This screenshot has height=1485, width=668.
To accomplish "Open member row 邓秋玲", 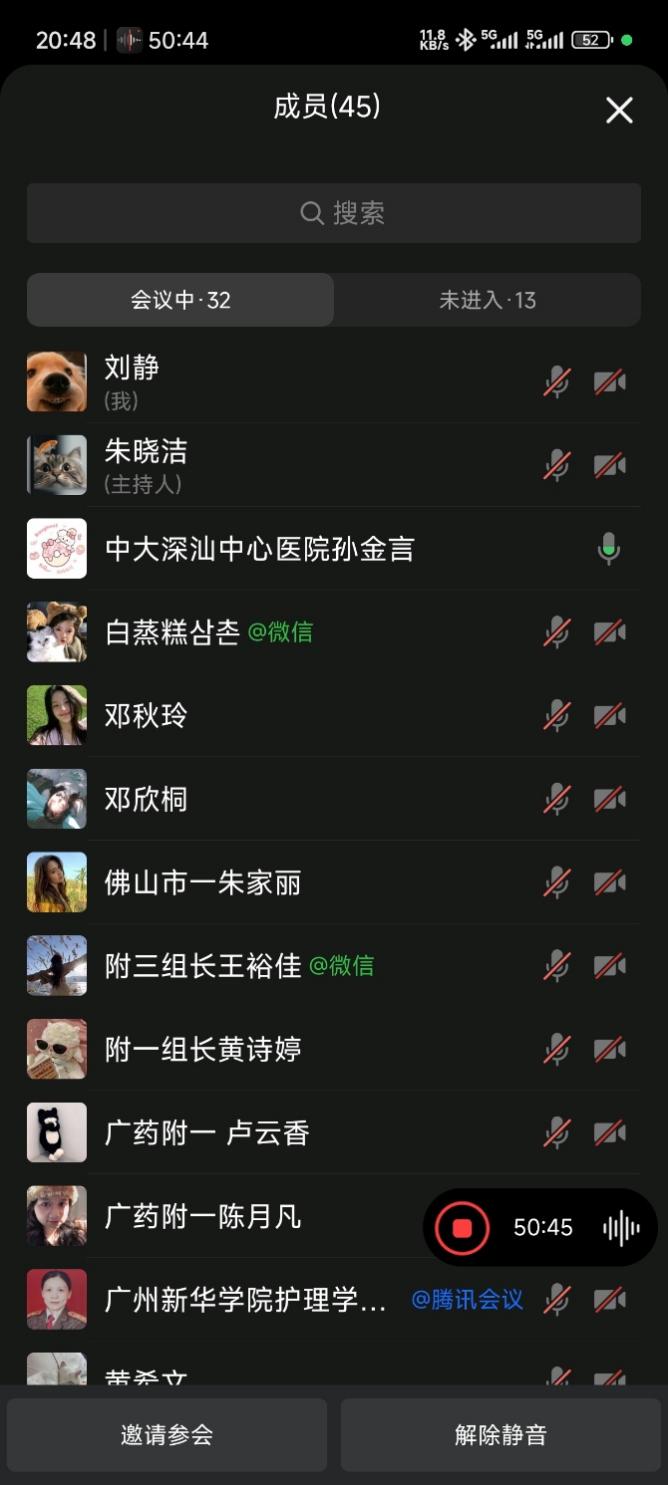I will (300, 716).
